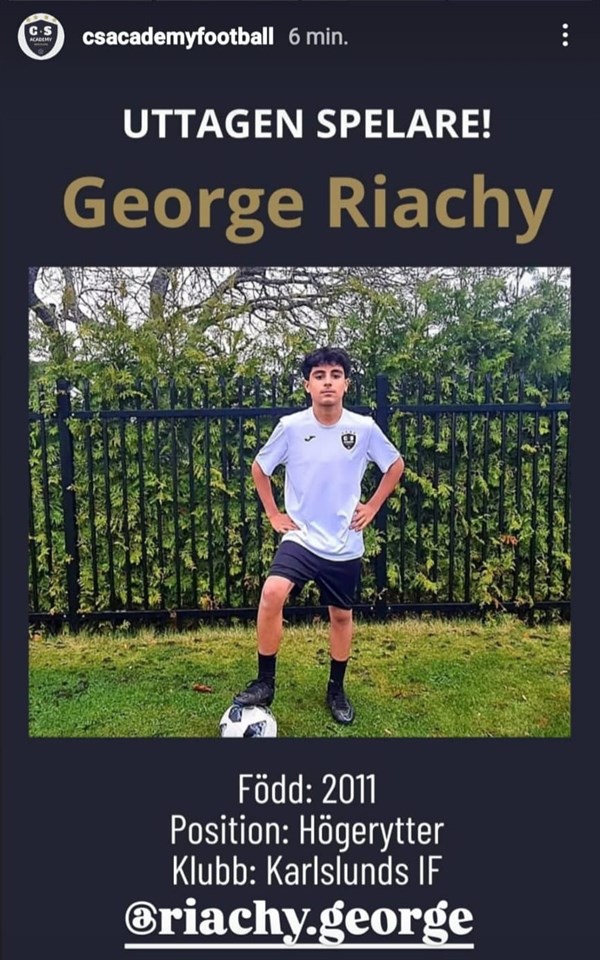Open csacademyfootball profile from username
This screenshot has height=960, width=600.
177,37
